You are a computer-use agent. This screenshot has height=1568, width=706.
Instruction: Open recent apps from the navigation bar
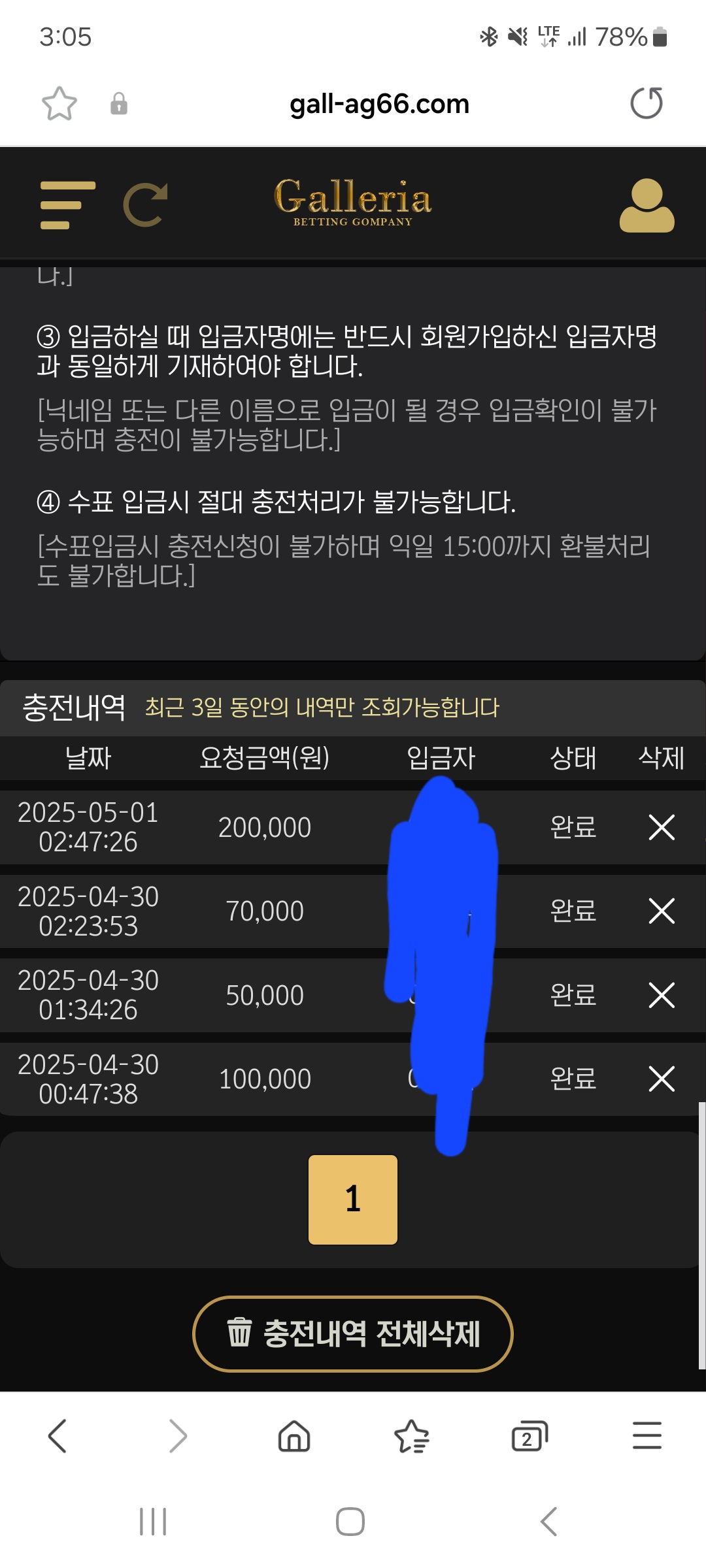pos(153,1522)
